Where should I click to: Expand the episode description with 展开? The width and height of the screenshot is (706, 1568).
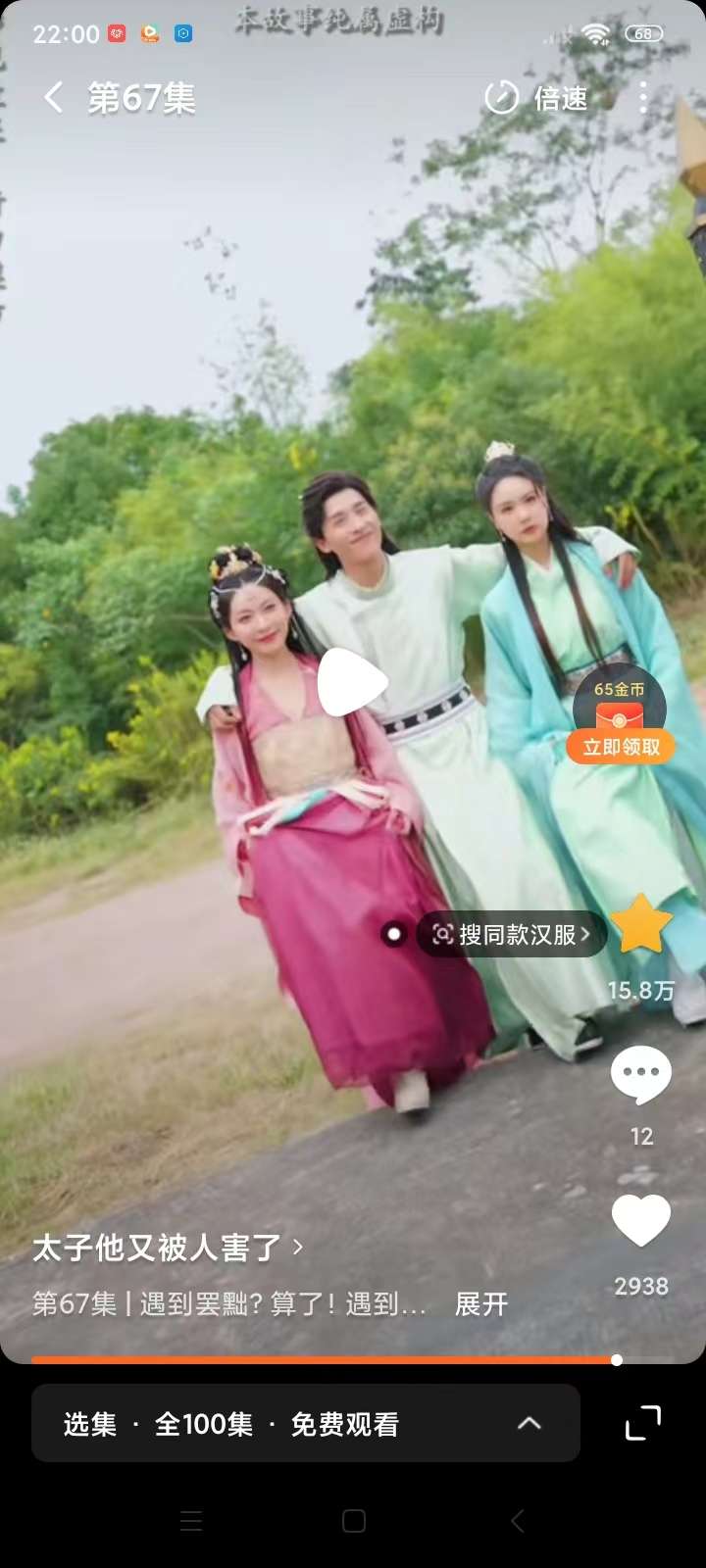coord(481,1304)
